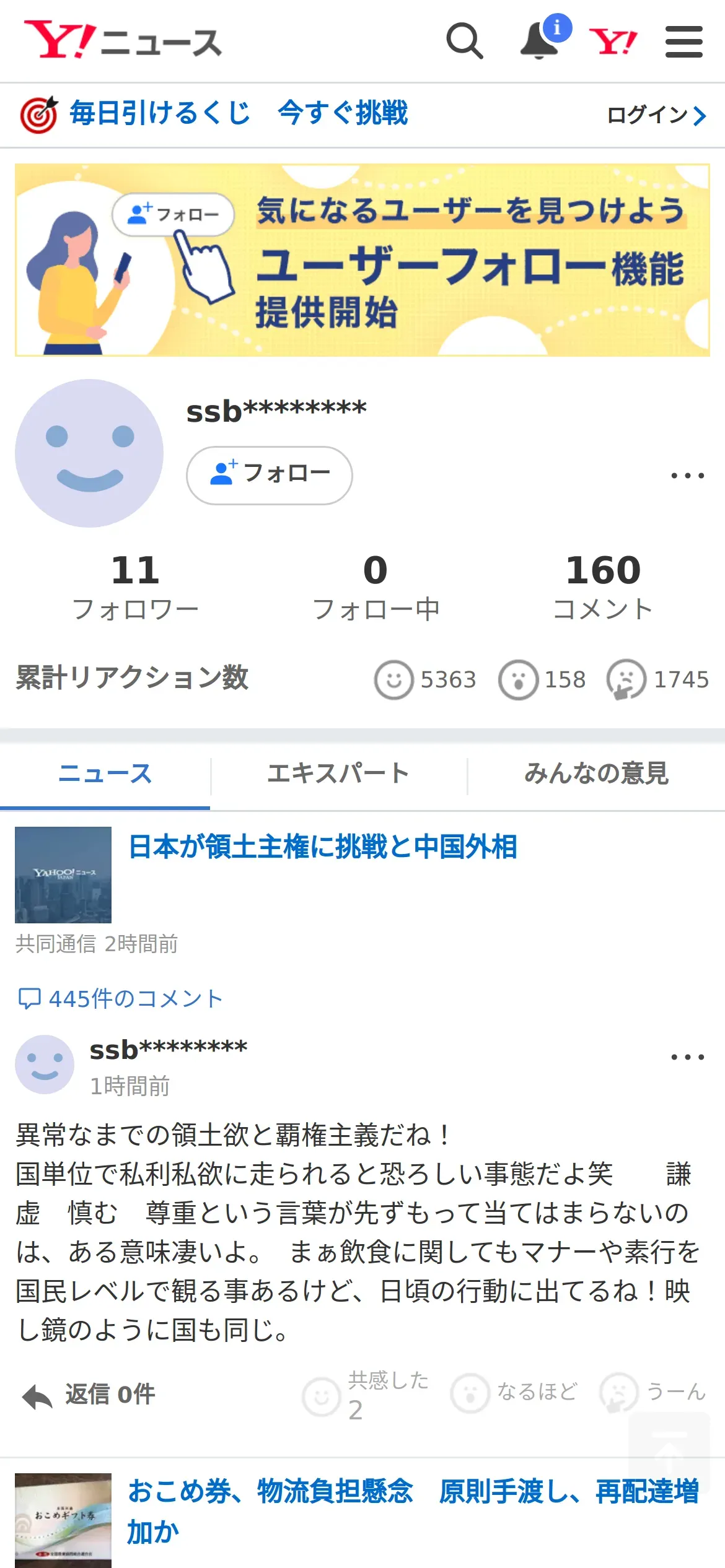Open the profile's three-dot options menu
Screen dimensions: 725x1568
coord(687,476)
